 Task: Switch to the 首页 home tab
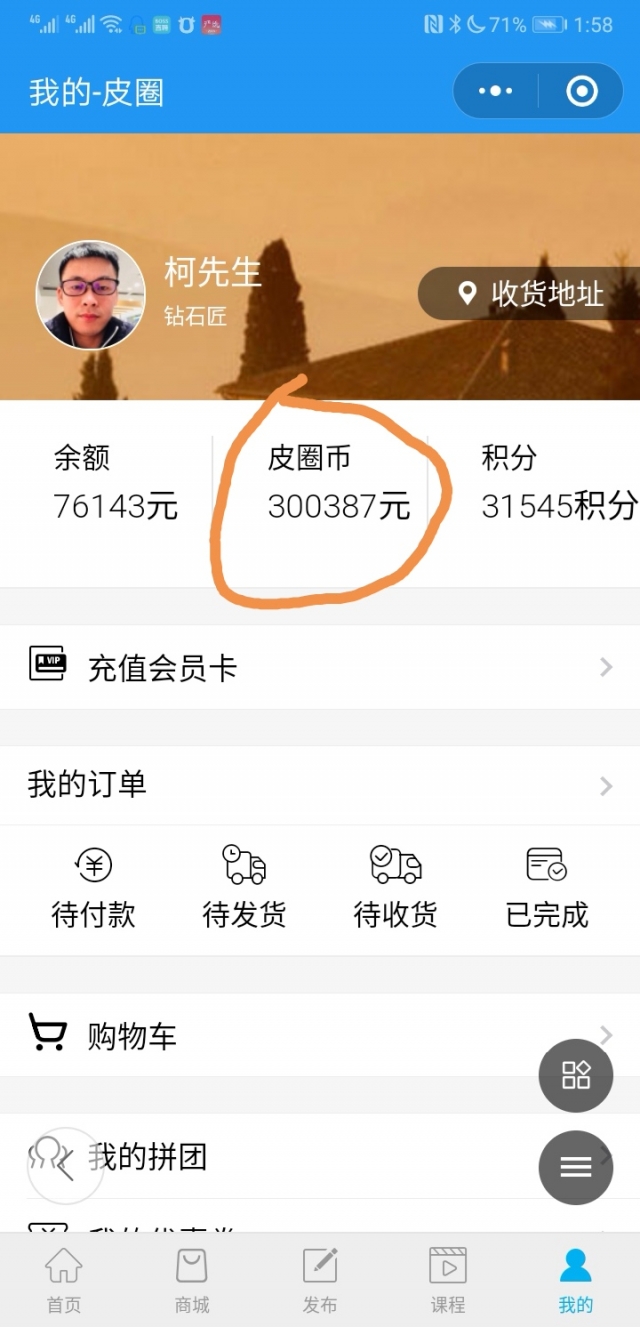pos(64,1279)
